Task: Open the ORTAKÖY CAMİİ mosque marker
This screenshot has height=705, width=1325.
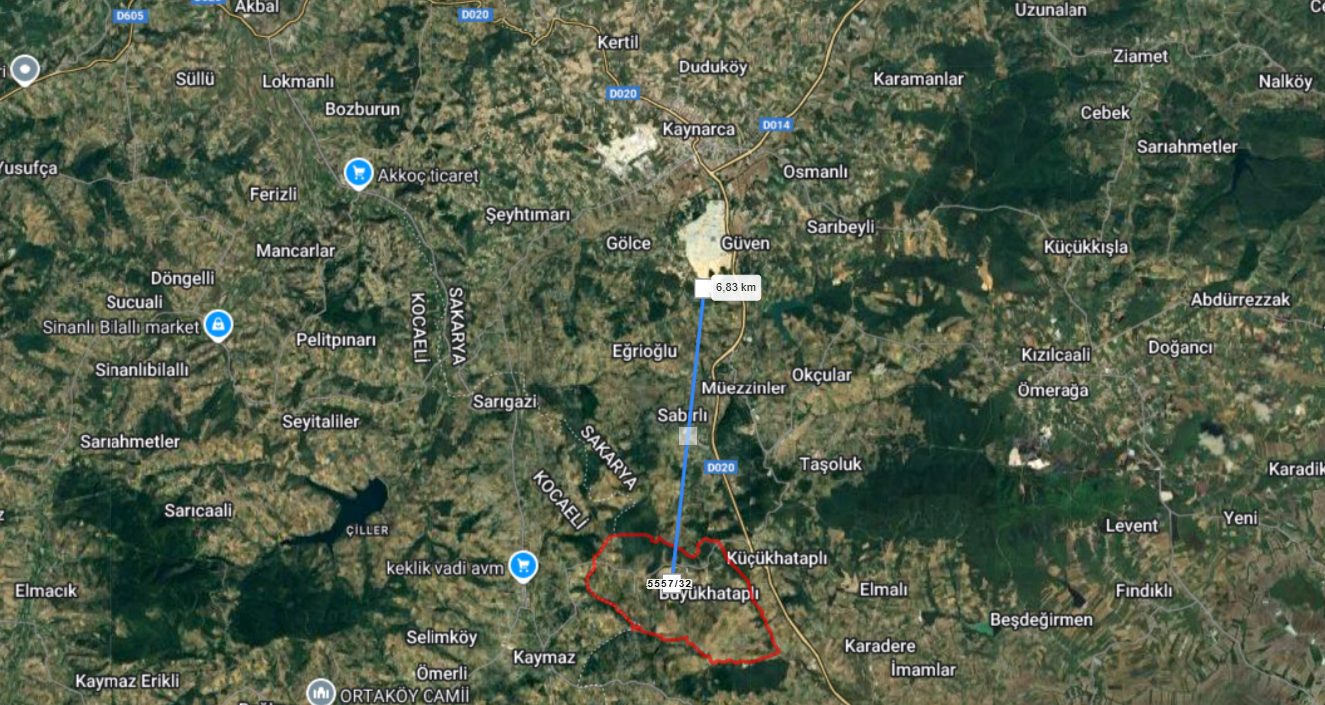Action: (x=321, y=692)
